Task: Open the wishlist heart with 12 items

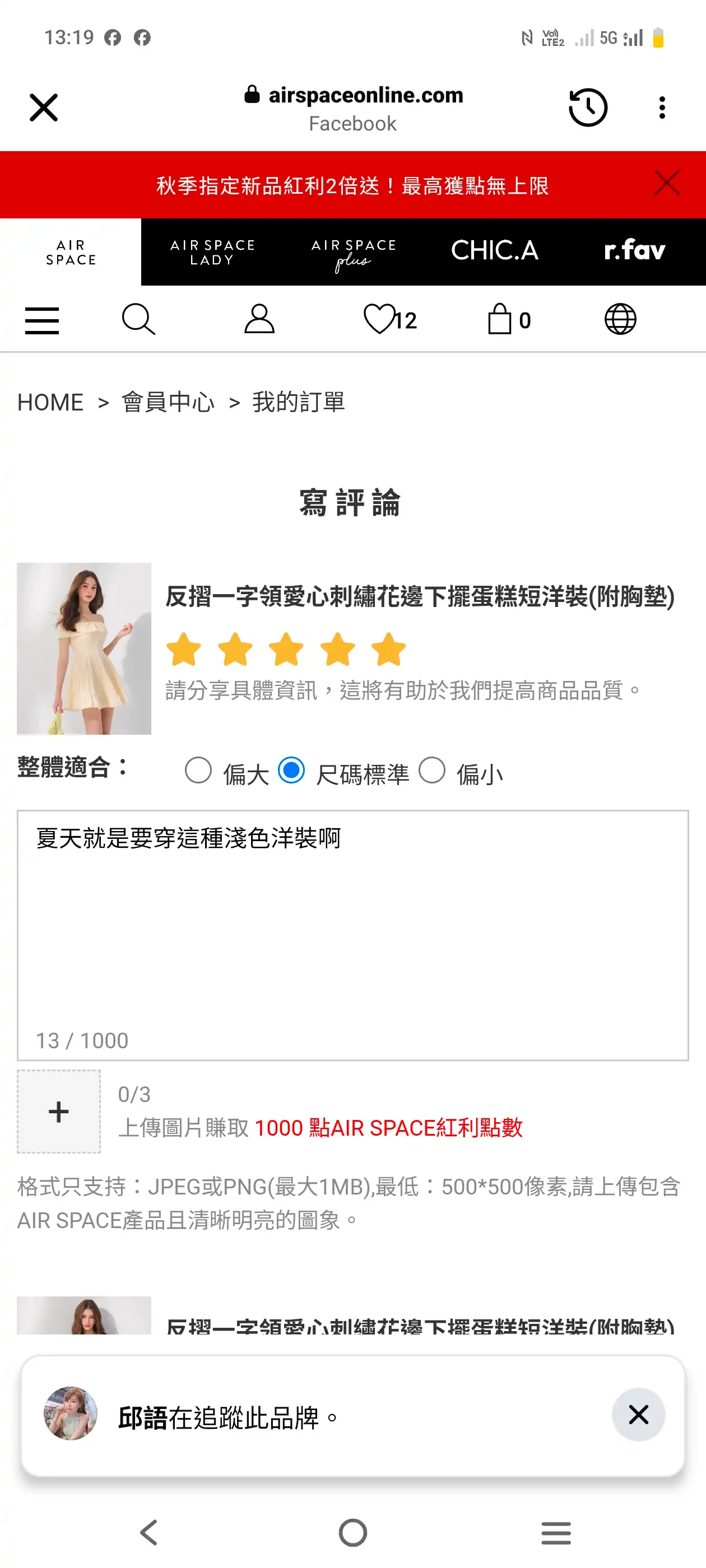Action: [x=390, y=320]
